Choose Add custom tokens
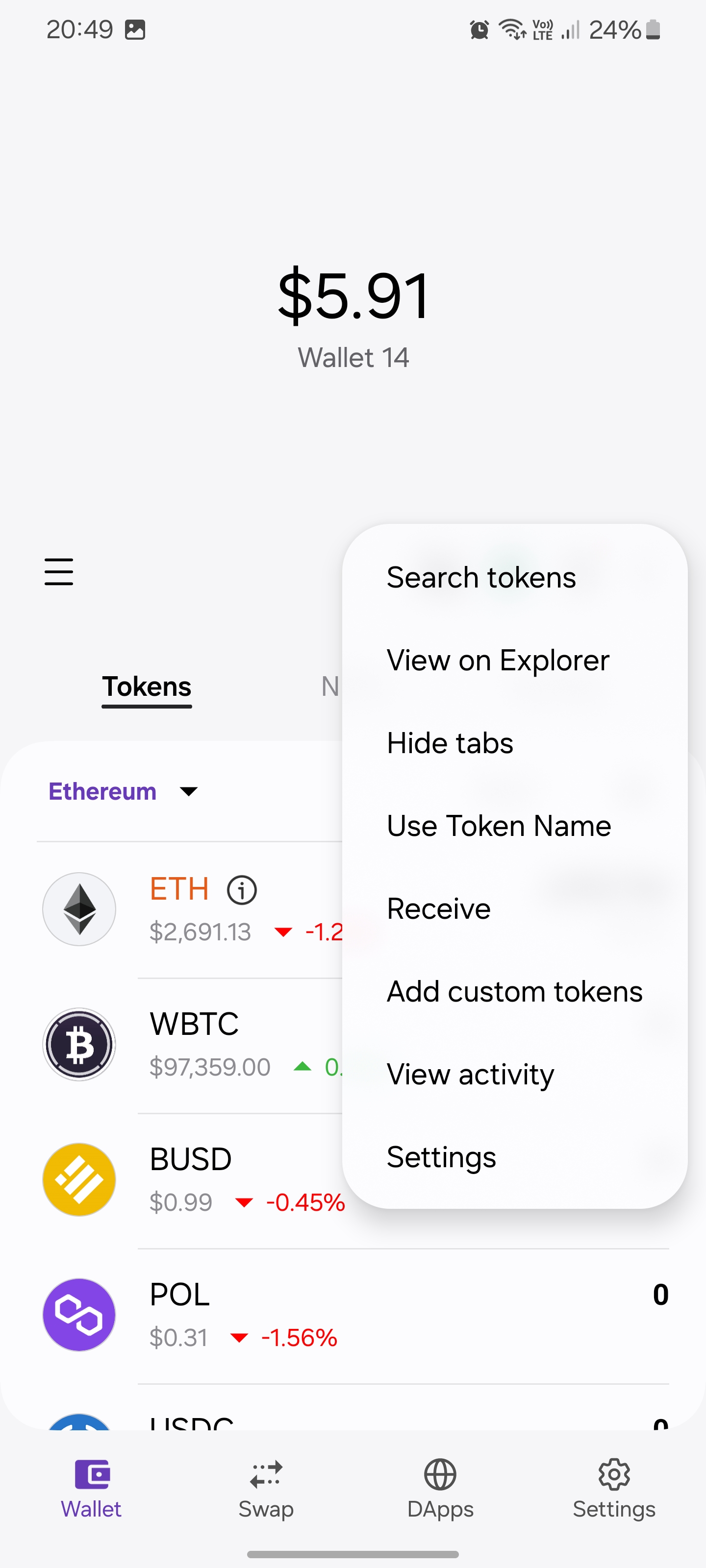The width and height of the screenshot is (706, 1568). 515,992
